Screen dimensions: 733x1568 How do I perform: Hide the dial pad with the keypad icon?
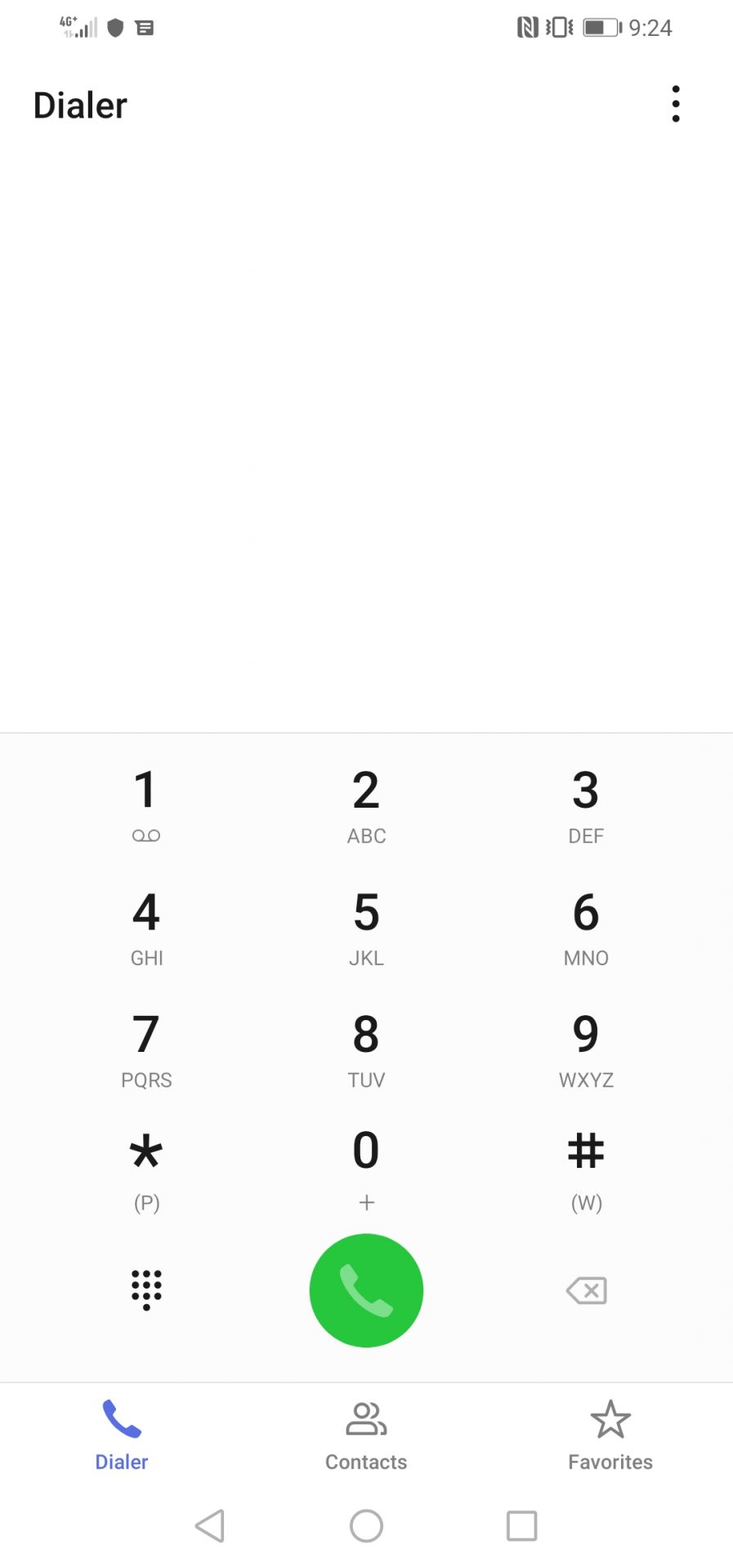(146, 1290)
